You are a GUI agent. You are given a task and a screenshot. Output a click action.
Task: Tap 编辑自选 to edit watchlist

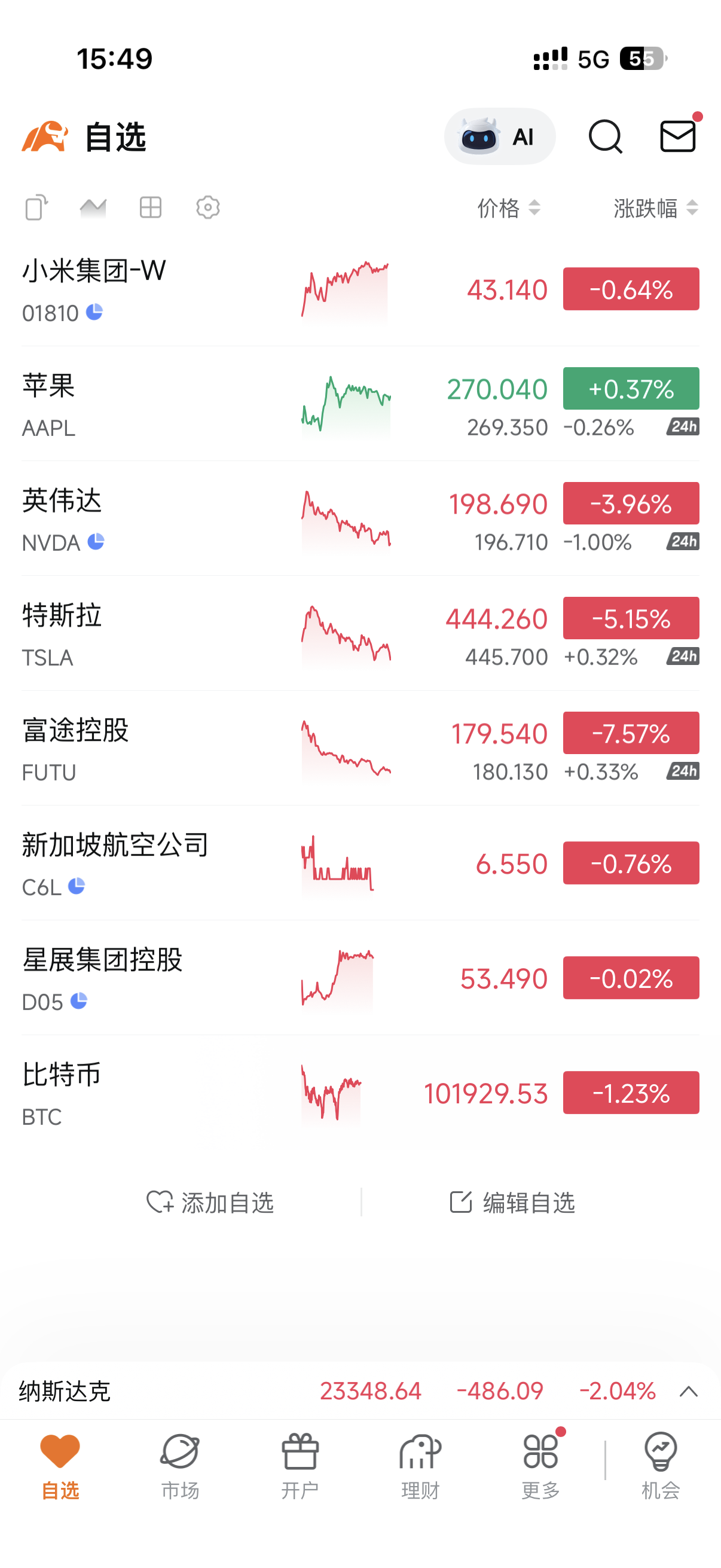(512, 1203)
